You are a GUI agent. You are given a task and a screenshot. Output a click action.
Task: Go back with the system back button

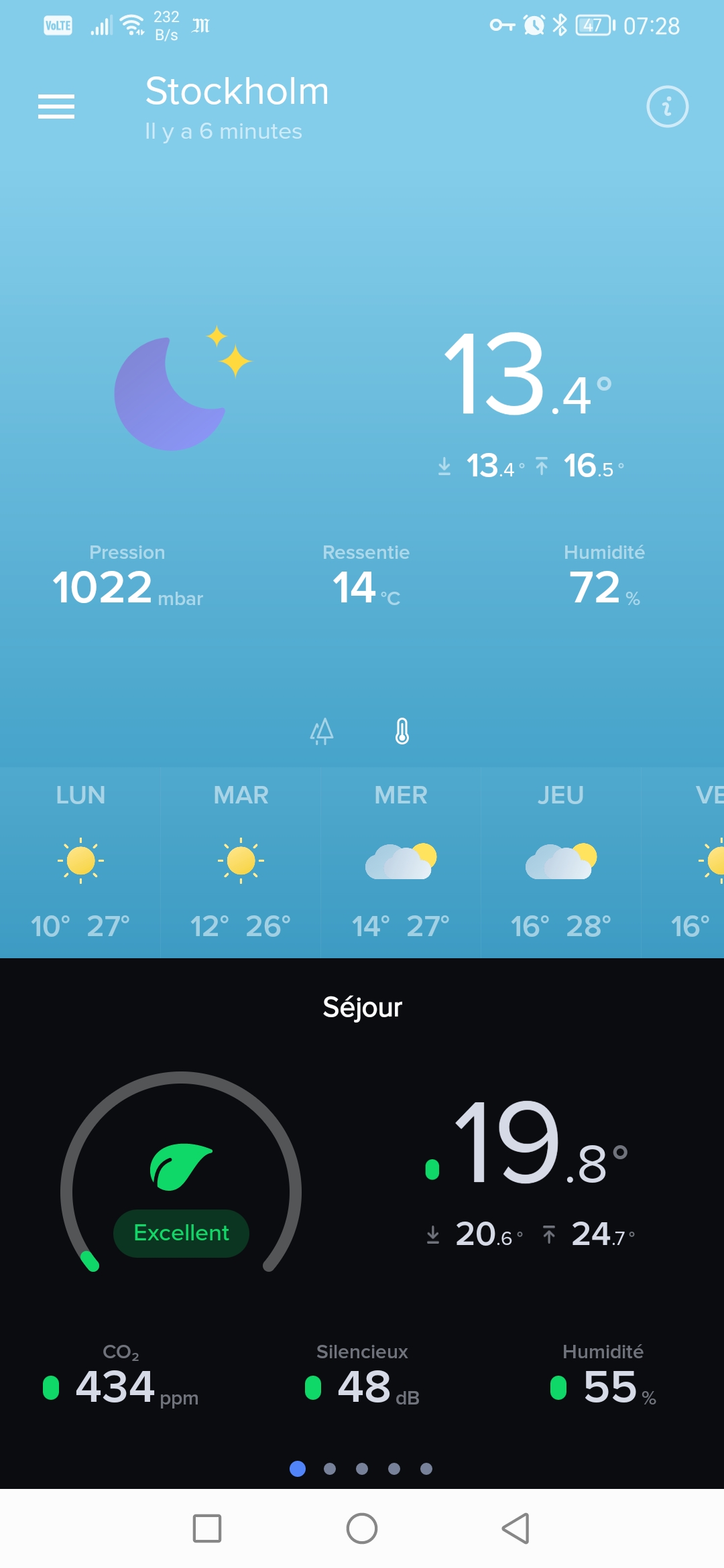516,1528
